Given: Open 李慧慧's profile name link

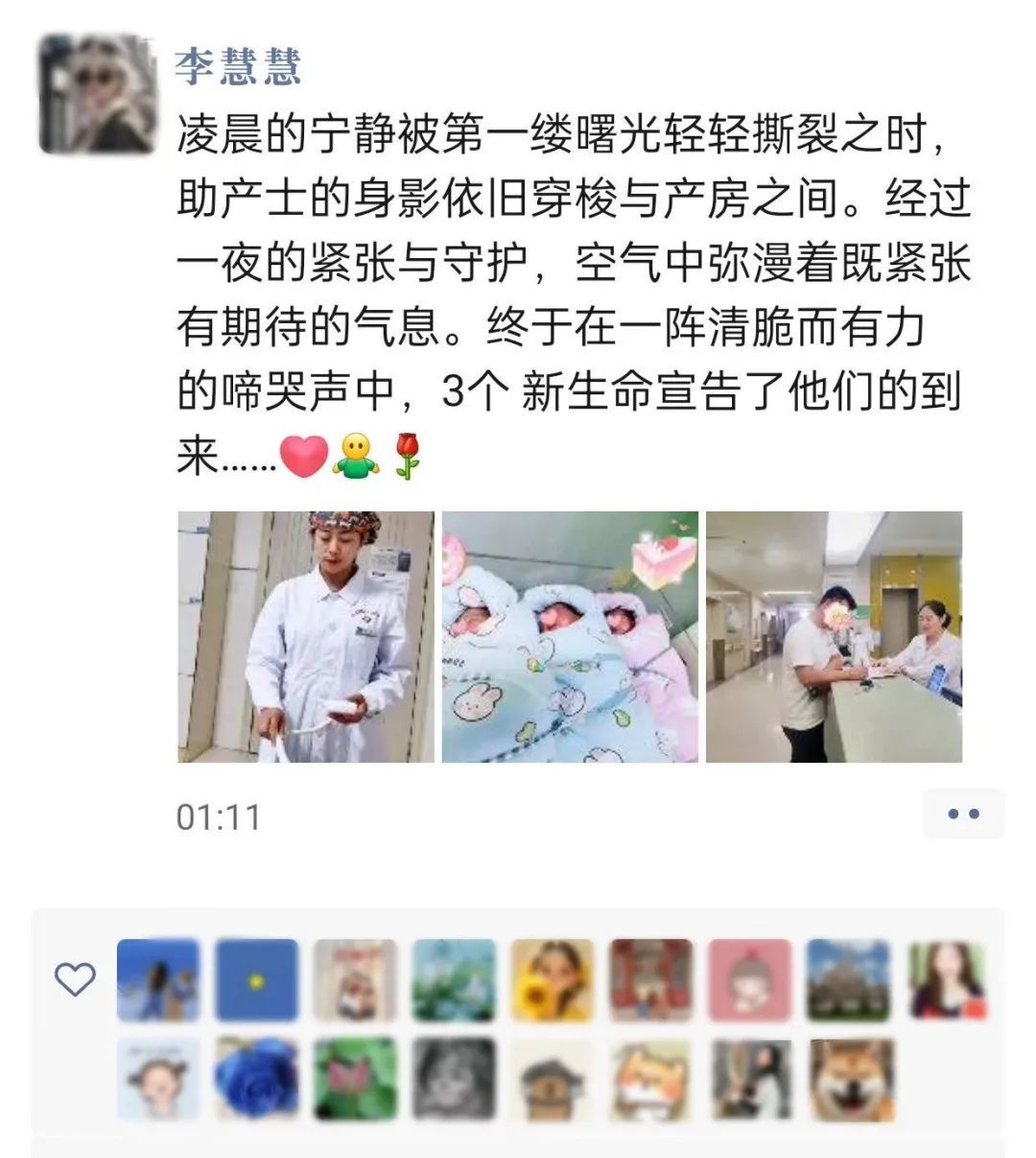Looking at the screenshot, I should click(x=238, y=64).
